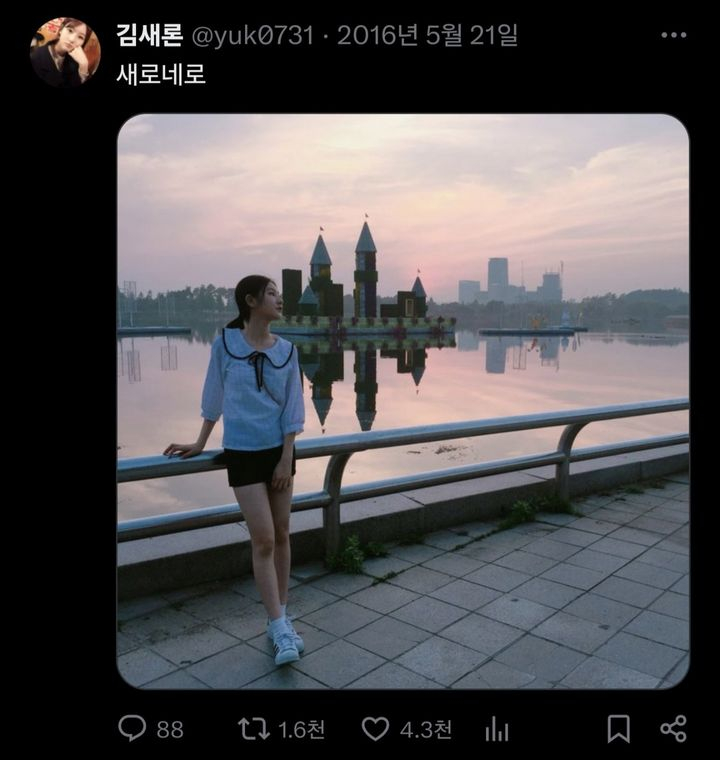Open the profile picture of 김새론

[x=66, y=51]
